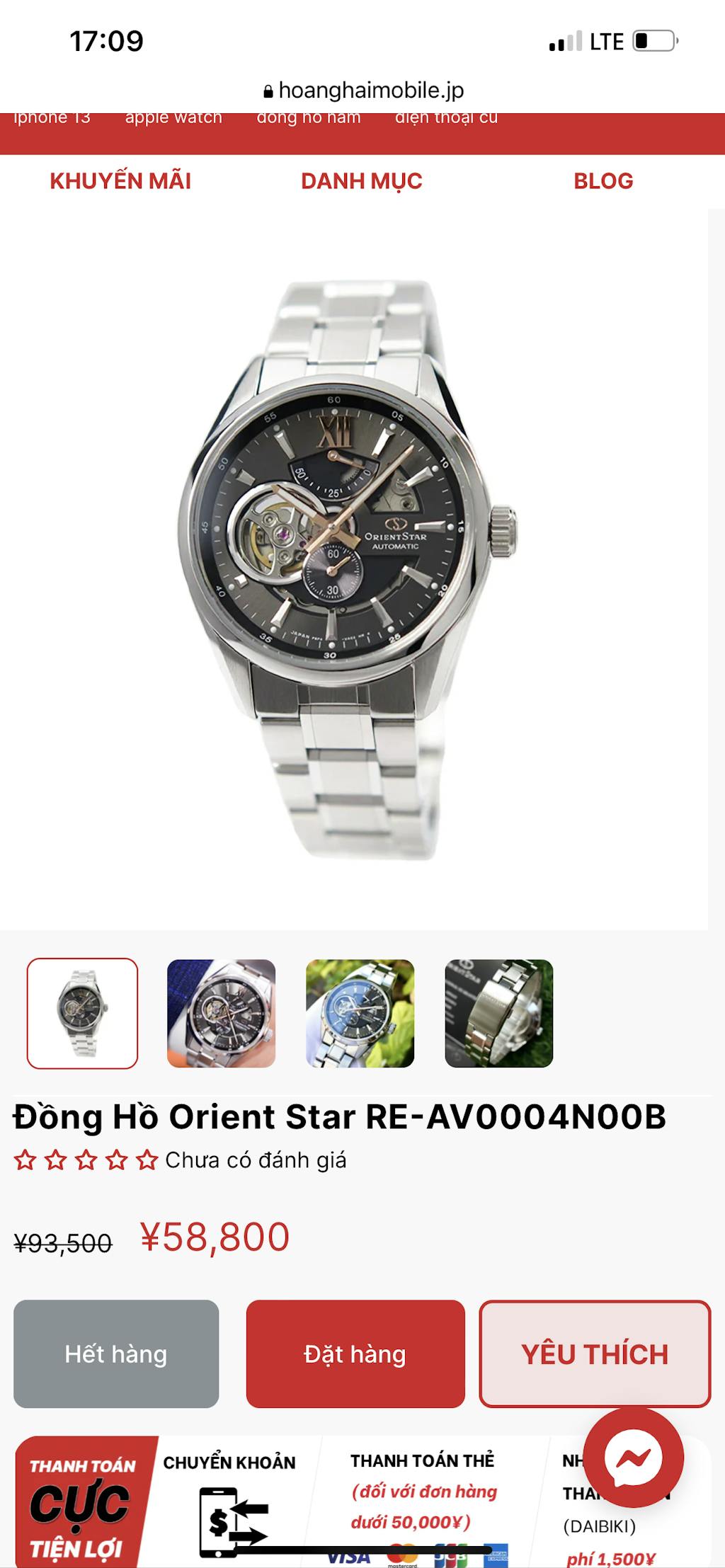Select the first watch thumbnail on white background
This screenshot has height=1568, width=725.
tap(82, 1013)
